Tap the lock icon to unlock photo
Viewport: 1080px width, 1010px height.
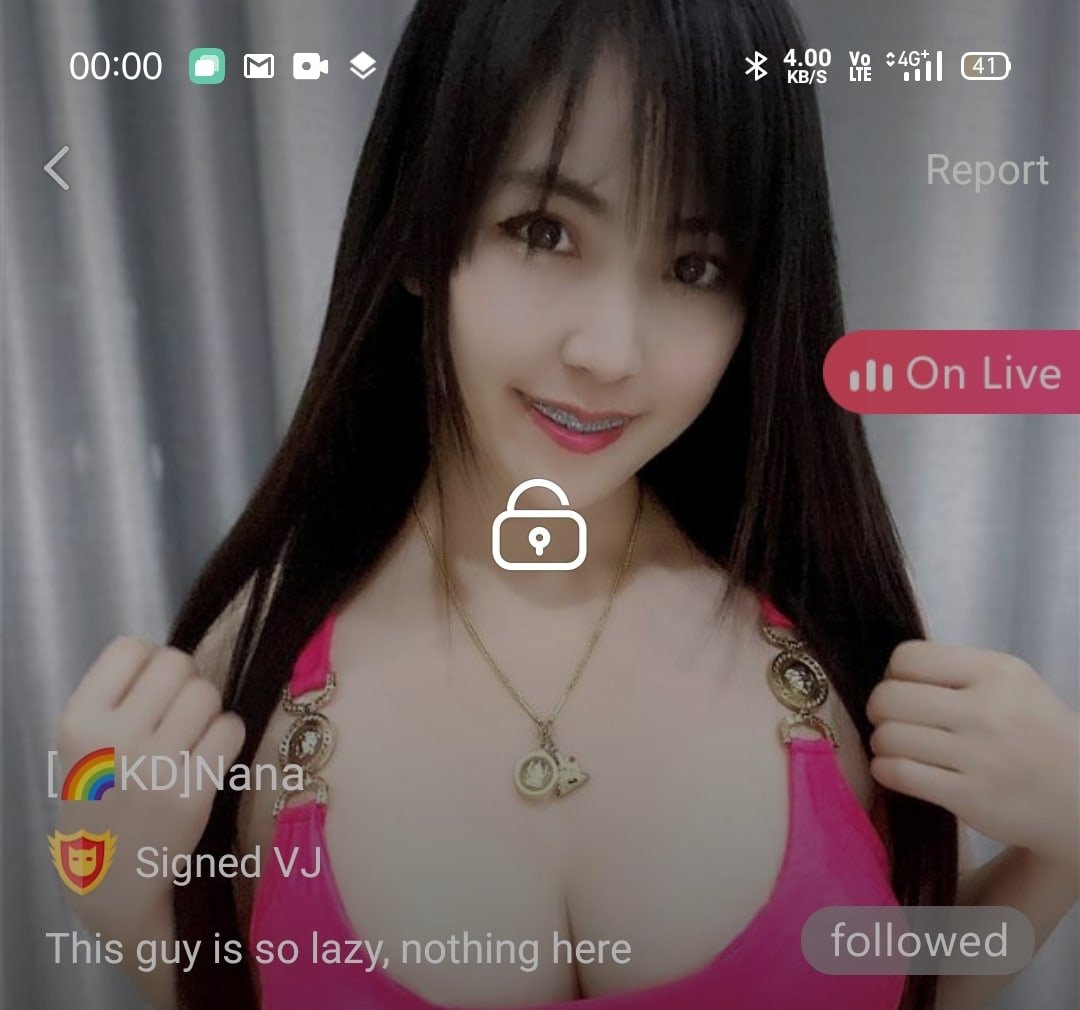point(539,526)
